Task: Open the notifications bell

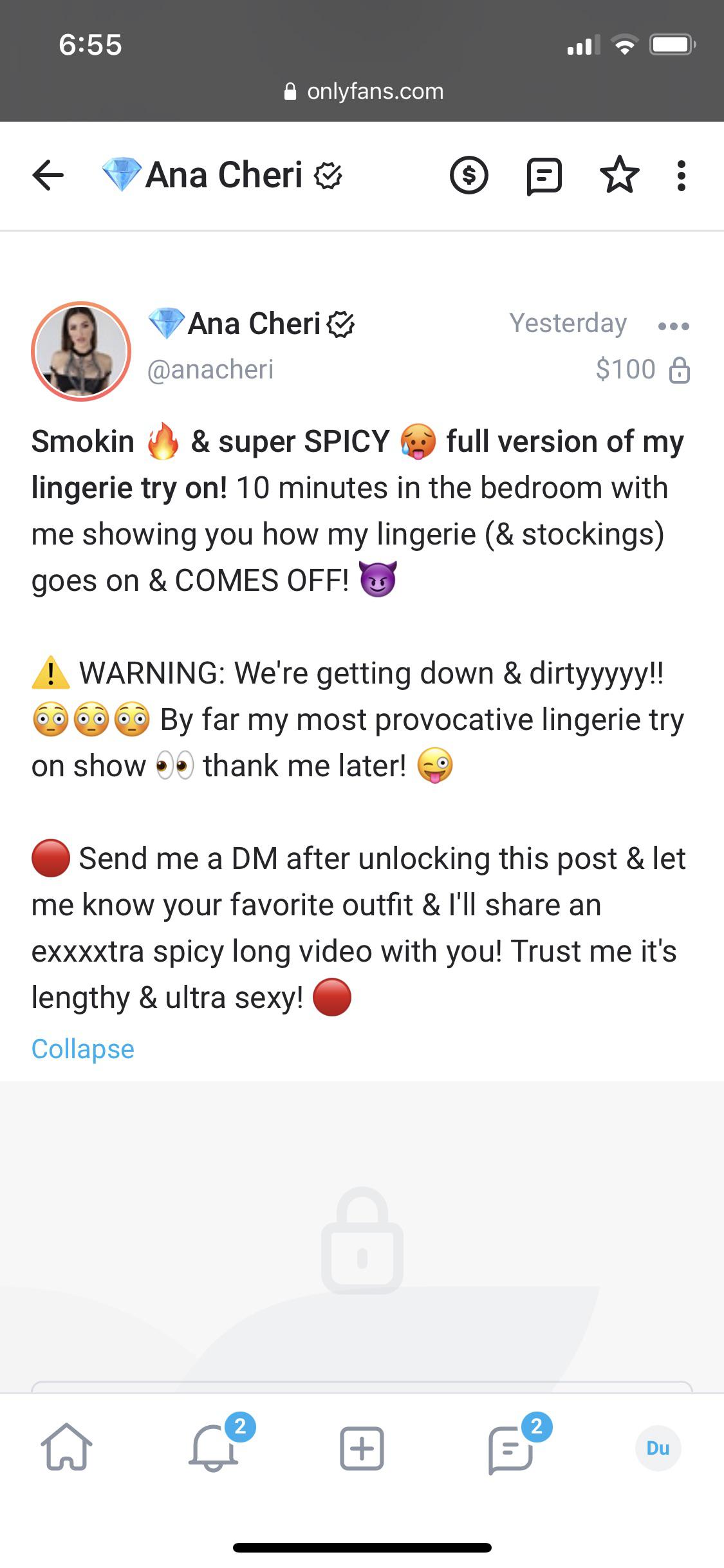Action: (214, 1448)
